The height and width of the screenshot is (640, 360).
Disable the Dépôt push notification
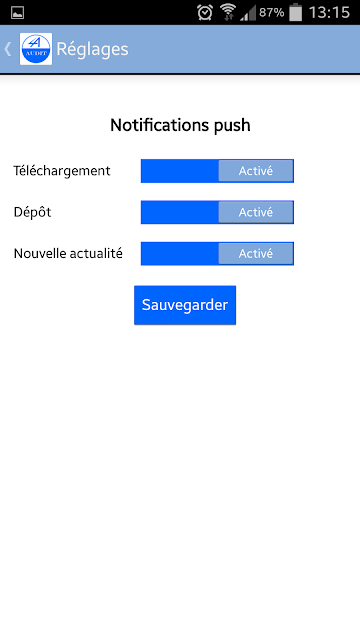[217, 212]
